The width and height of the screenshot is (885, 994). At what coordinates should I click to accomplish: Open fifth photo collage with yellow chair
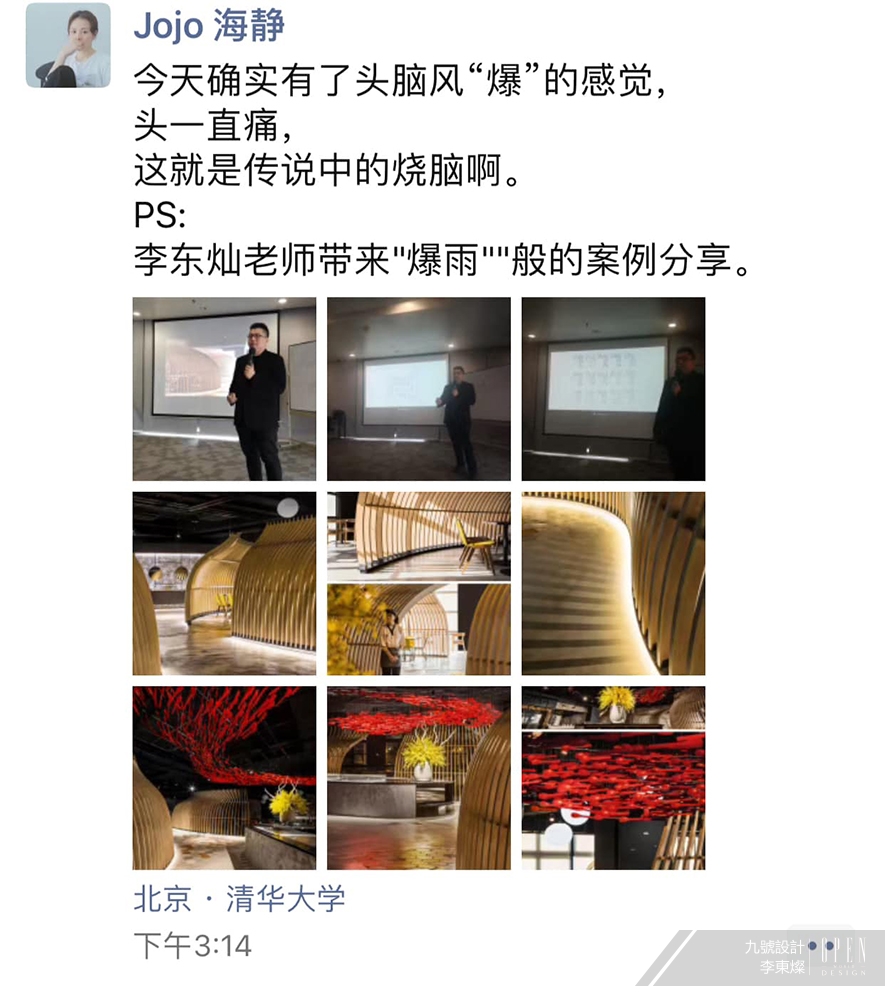(418, 583)
